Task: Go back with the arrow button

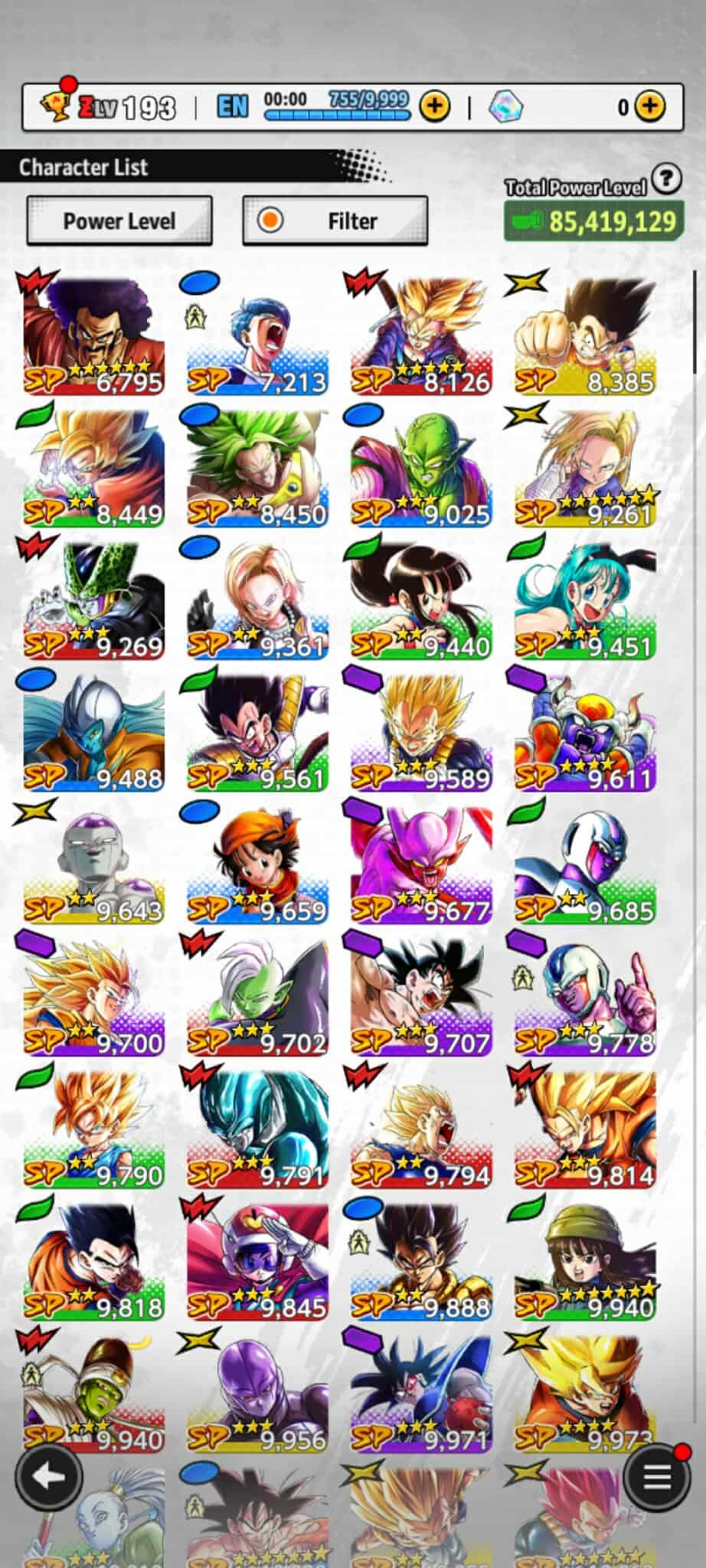Action: [50, 1475]
